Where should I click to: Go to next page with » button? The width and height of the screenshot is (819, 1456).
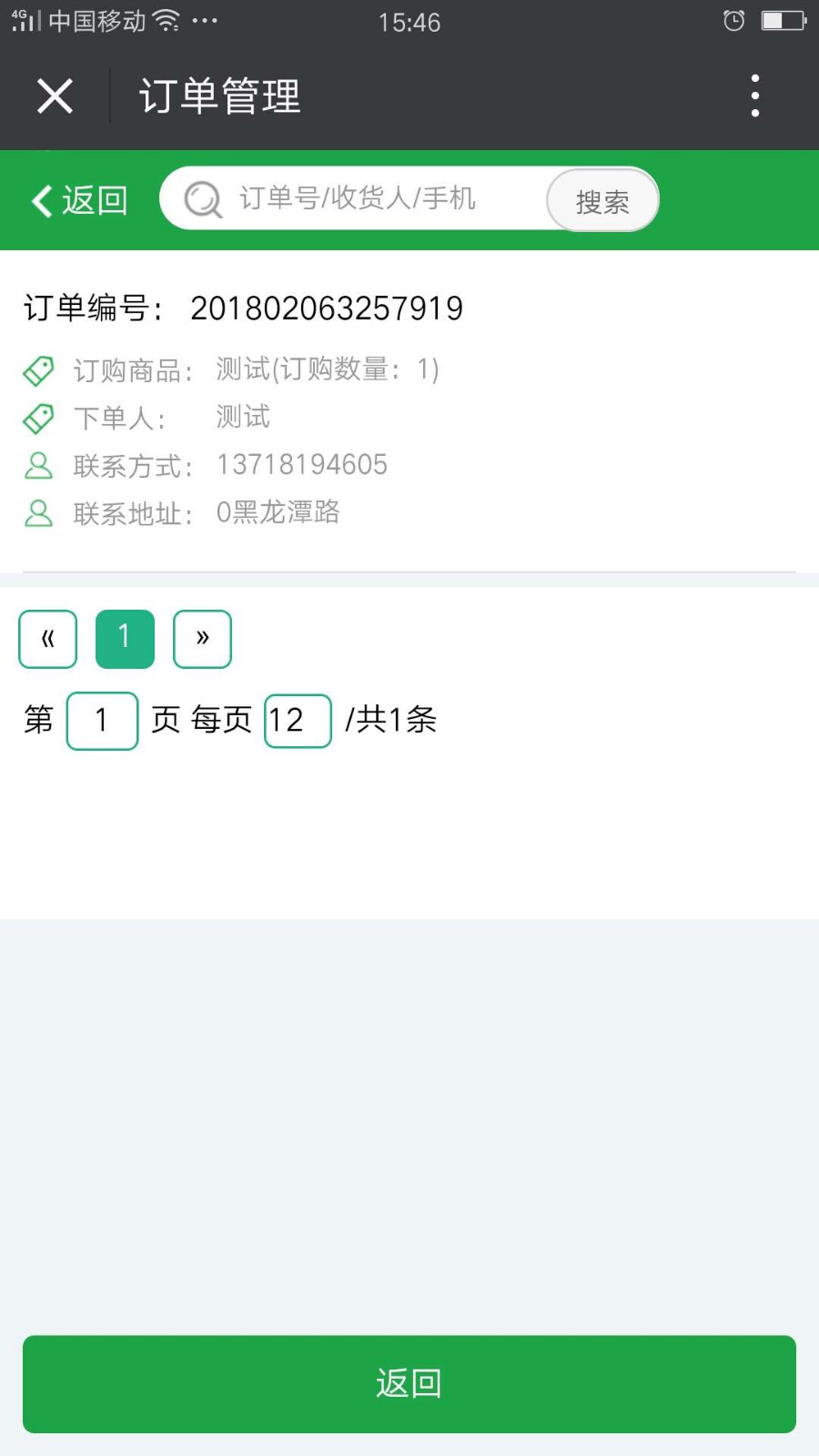202,639
